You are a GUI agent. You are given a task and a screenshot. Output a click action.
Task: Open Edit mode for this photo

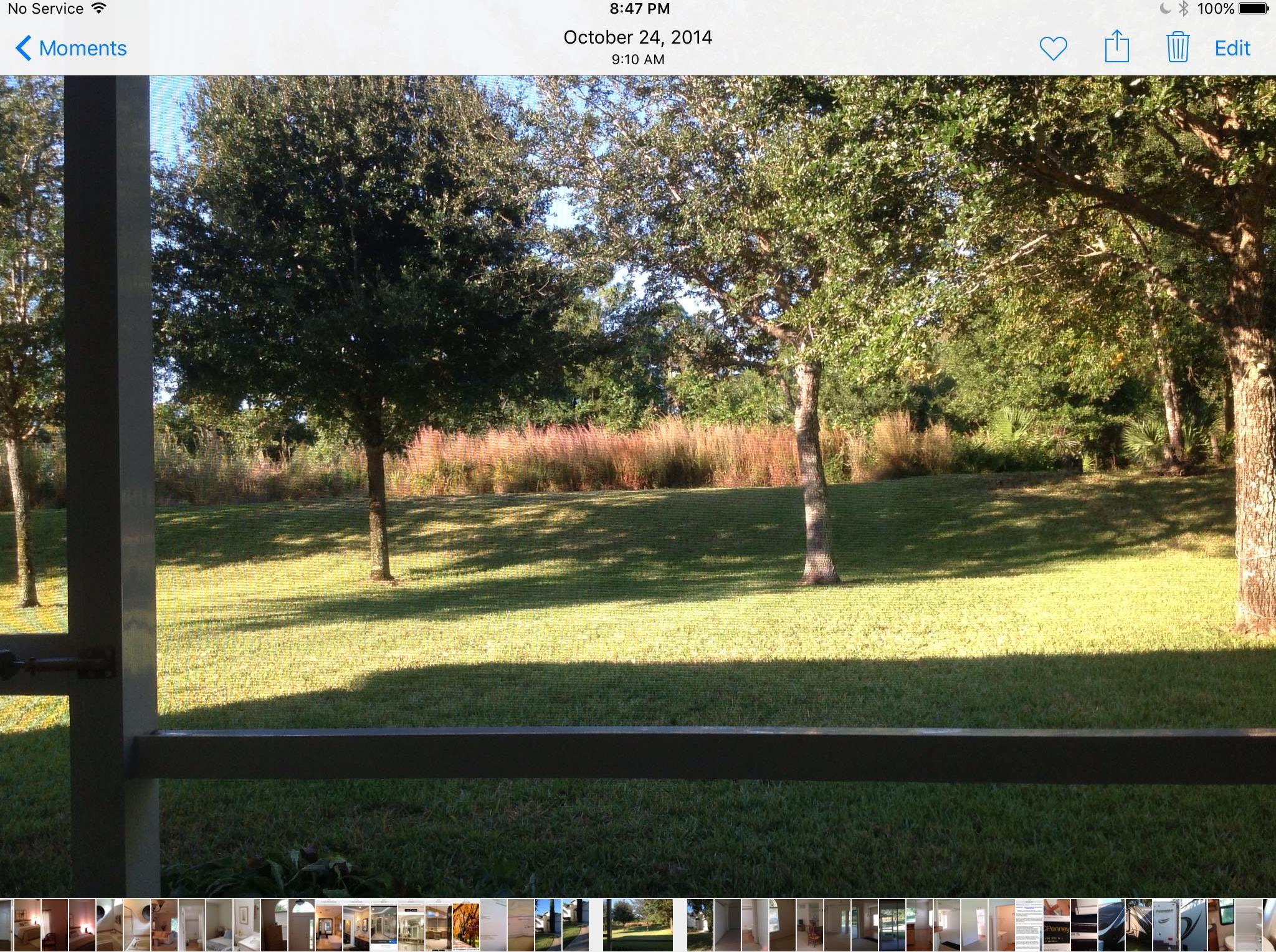tap(1232, 48)
